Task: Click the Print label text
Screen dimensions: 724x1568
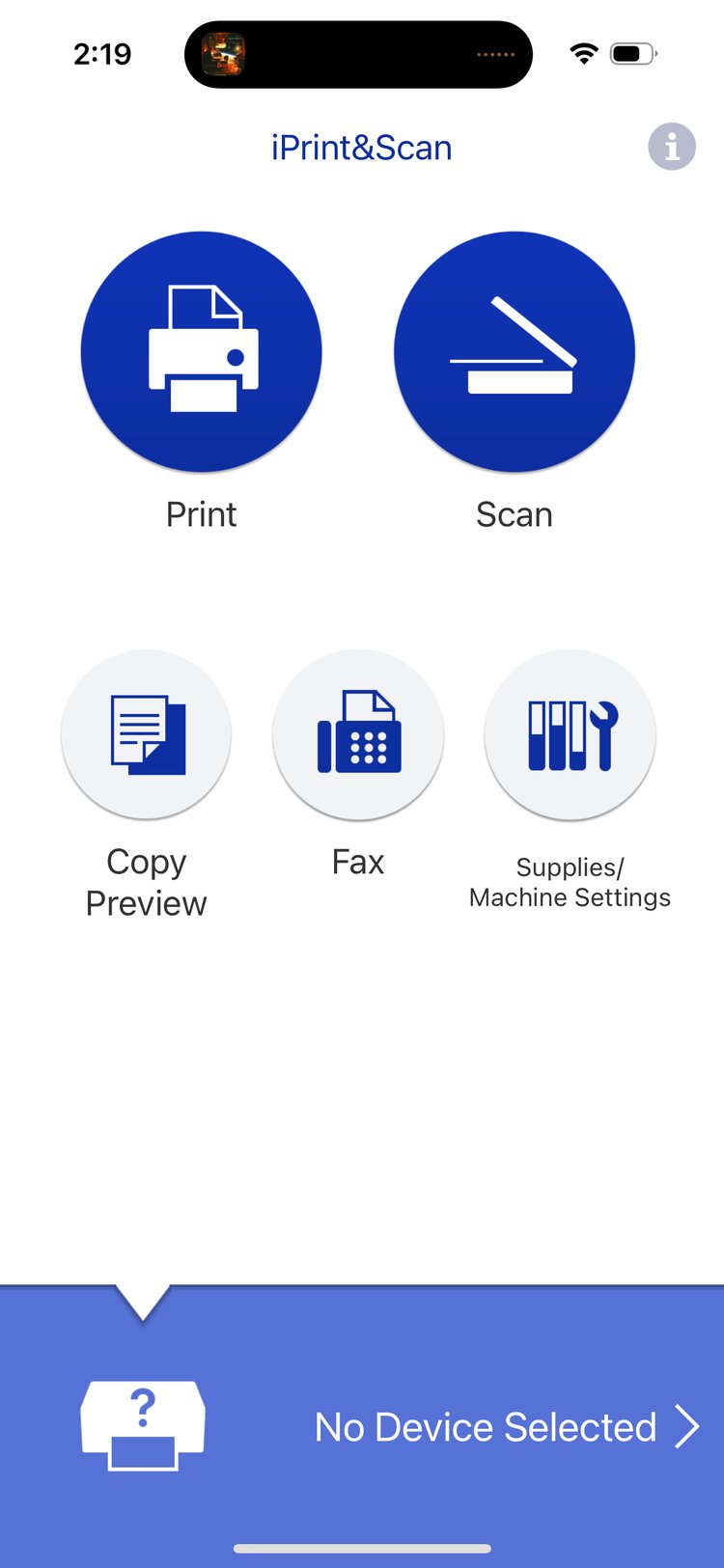Action: point(202,514)
